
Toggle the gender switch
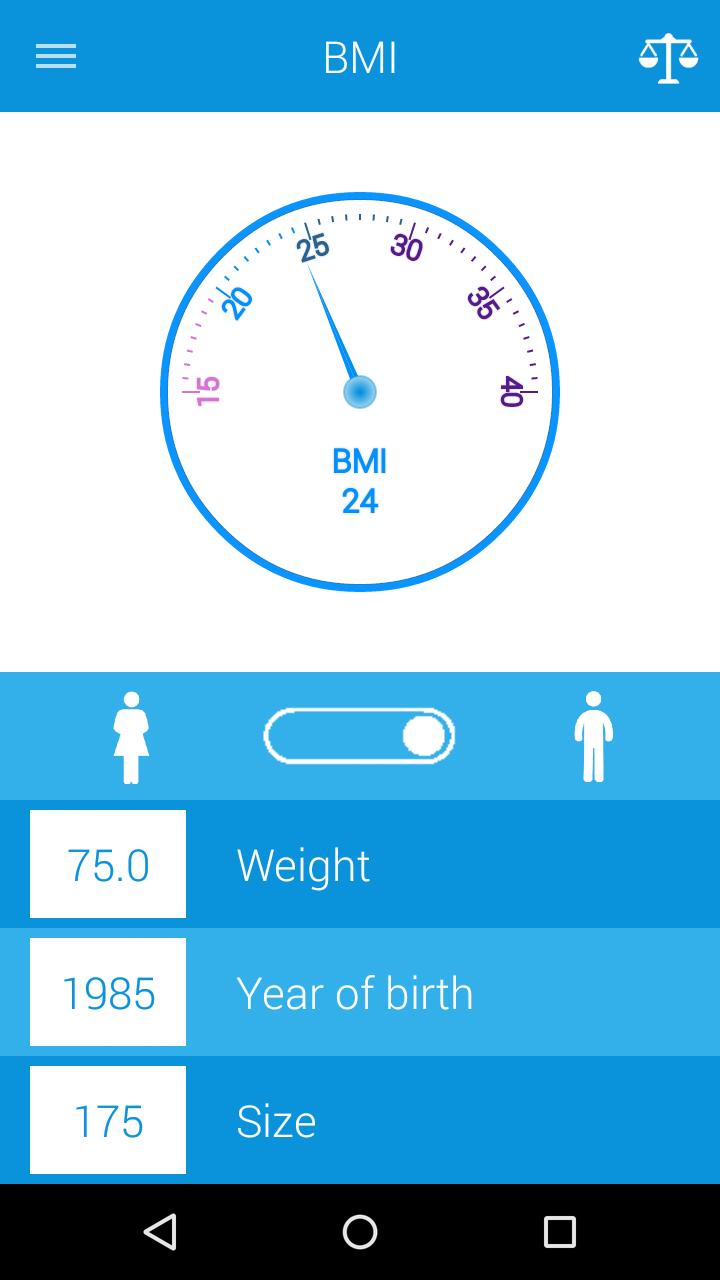tap(359, 737)
